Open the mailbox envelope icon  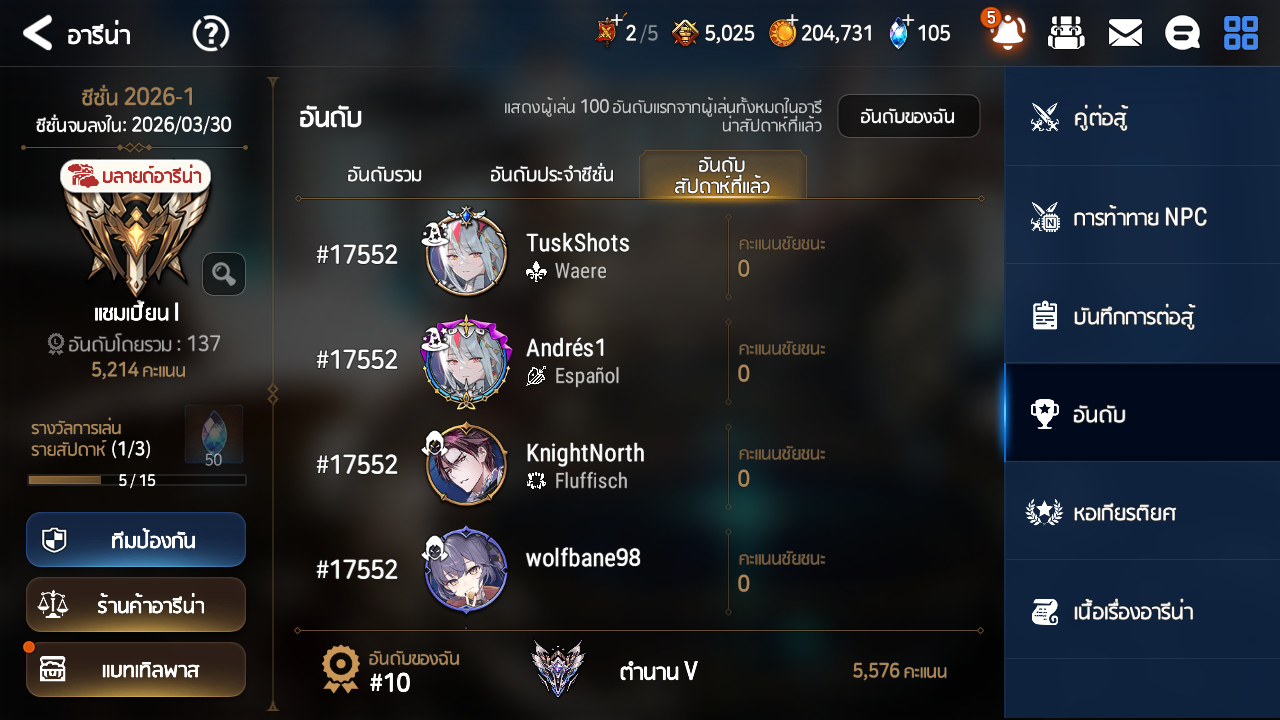(x=1125, y=34)
